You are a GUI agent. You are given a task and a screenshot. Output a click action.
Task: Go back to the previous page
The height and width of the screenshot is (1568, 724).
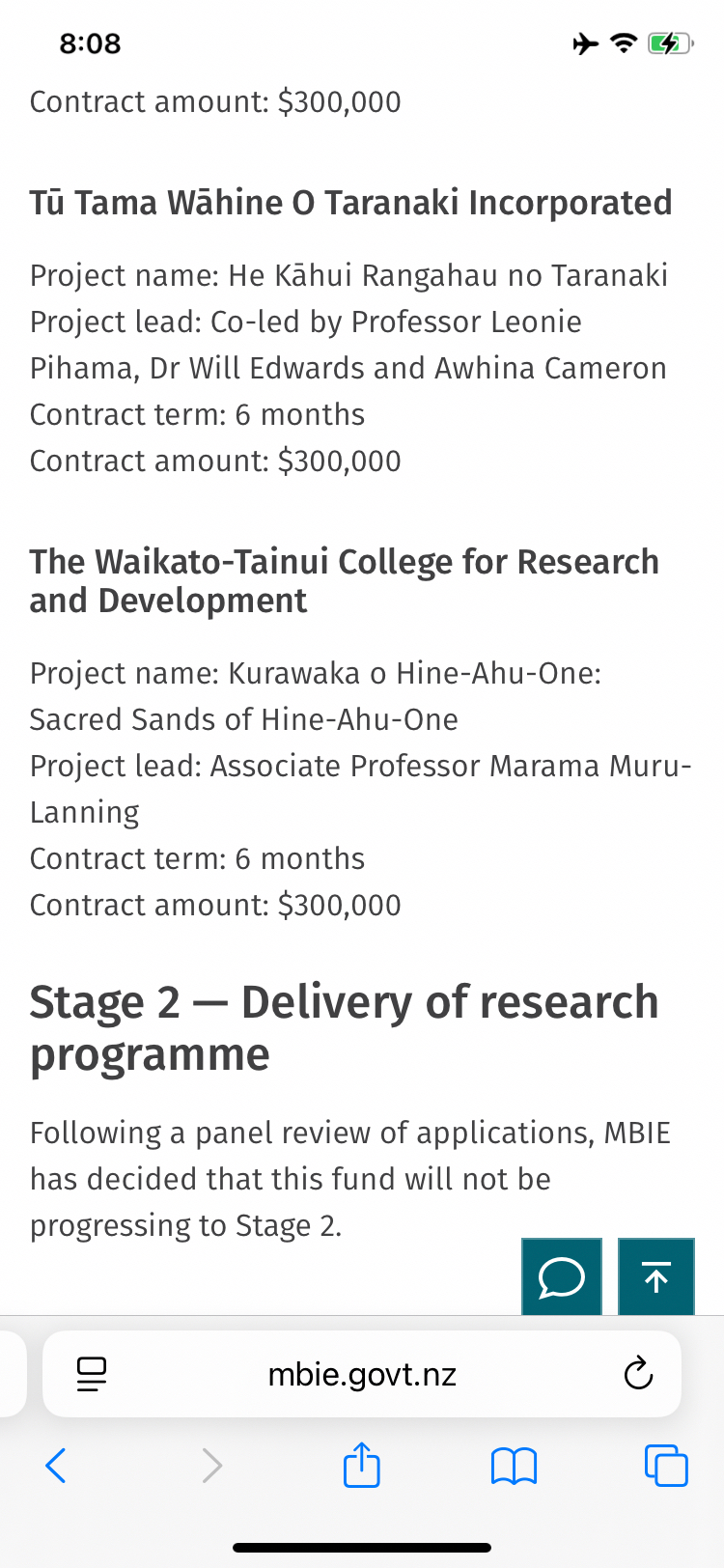(56, 1466)
